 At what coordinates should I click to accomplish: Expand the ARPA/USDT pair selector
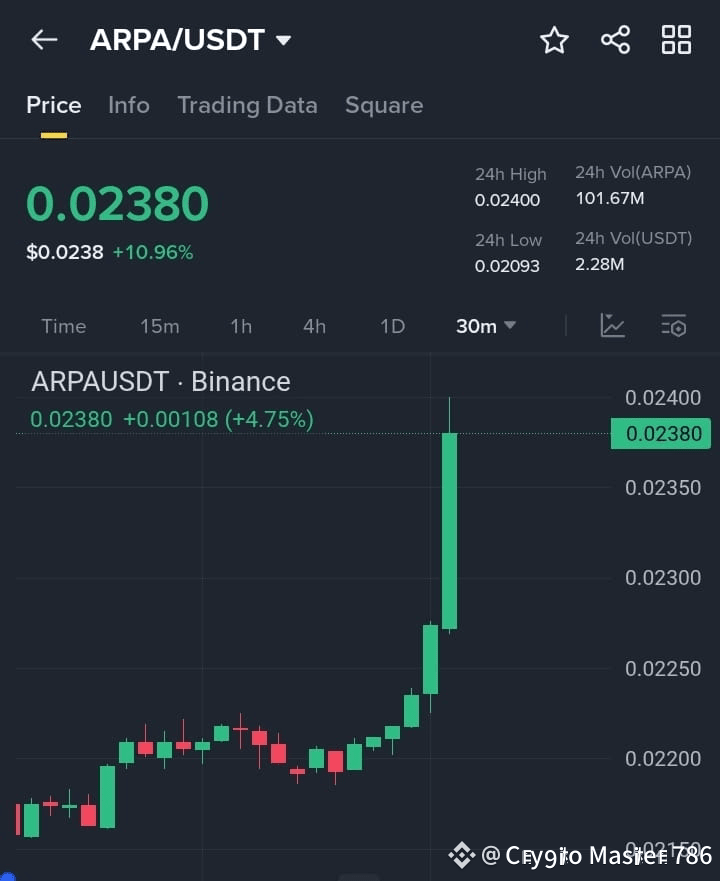(x=284, y=40)
